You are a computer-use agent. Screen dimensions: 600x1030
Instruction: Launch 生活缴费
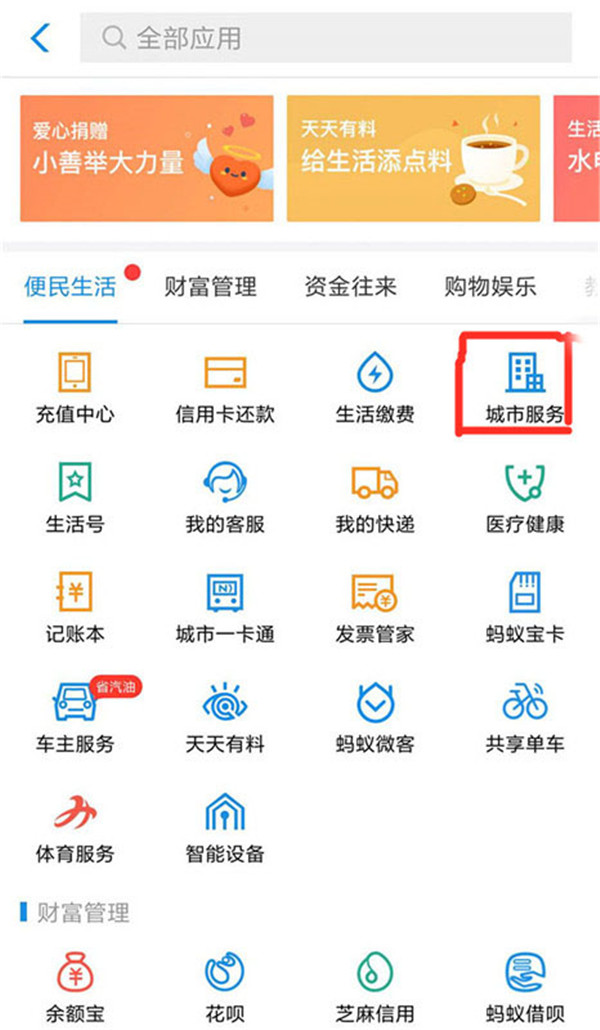coord(375,388)
